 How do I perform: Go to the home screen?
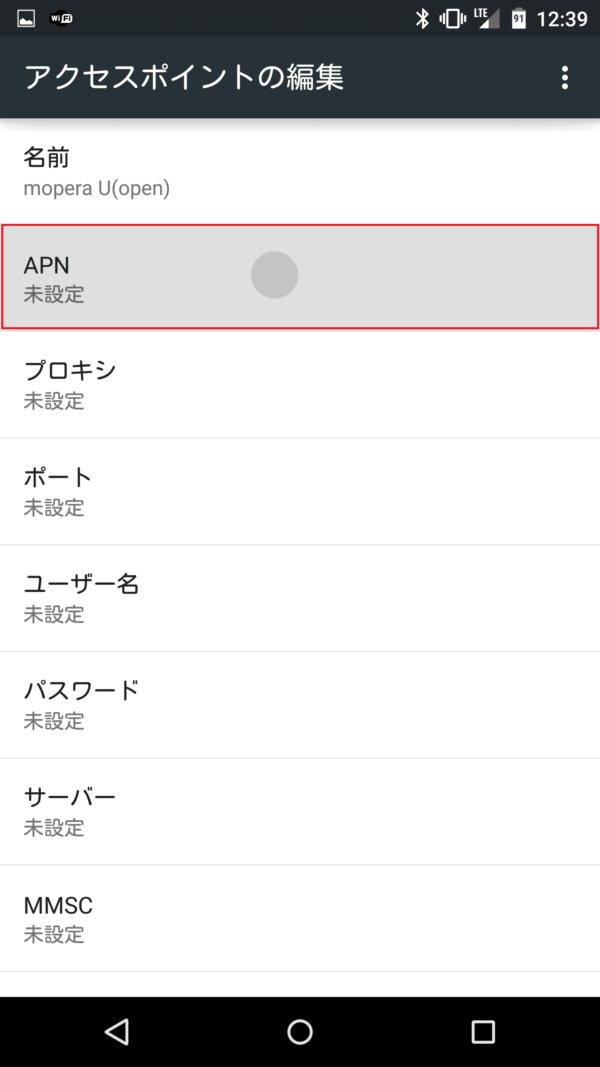[x=300, y=1031]
